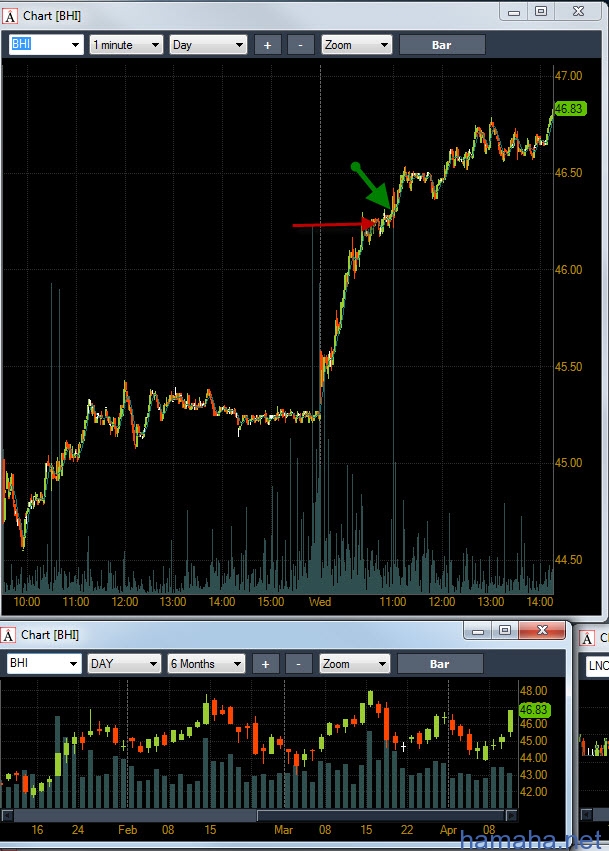Tap the minus button in the 6 Months chart
Viewport: 609px width, 851px height.
[x=298, y=663]
